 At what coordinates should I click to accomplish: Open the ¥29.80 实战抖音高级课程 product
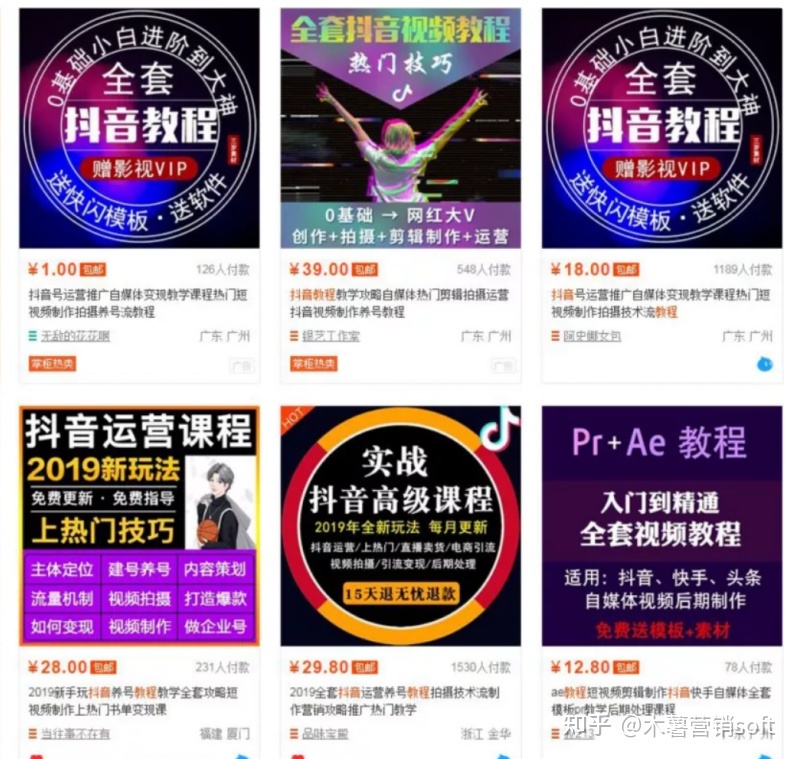tap(400, 525)
